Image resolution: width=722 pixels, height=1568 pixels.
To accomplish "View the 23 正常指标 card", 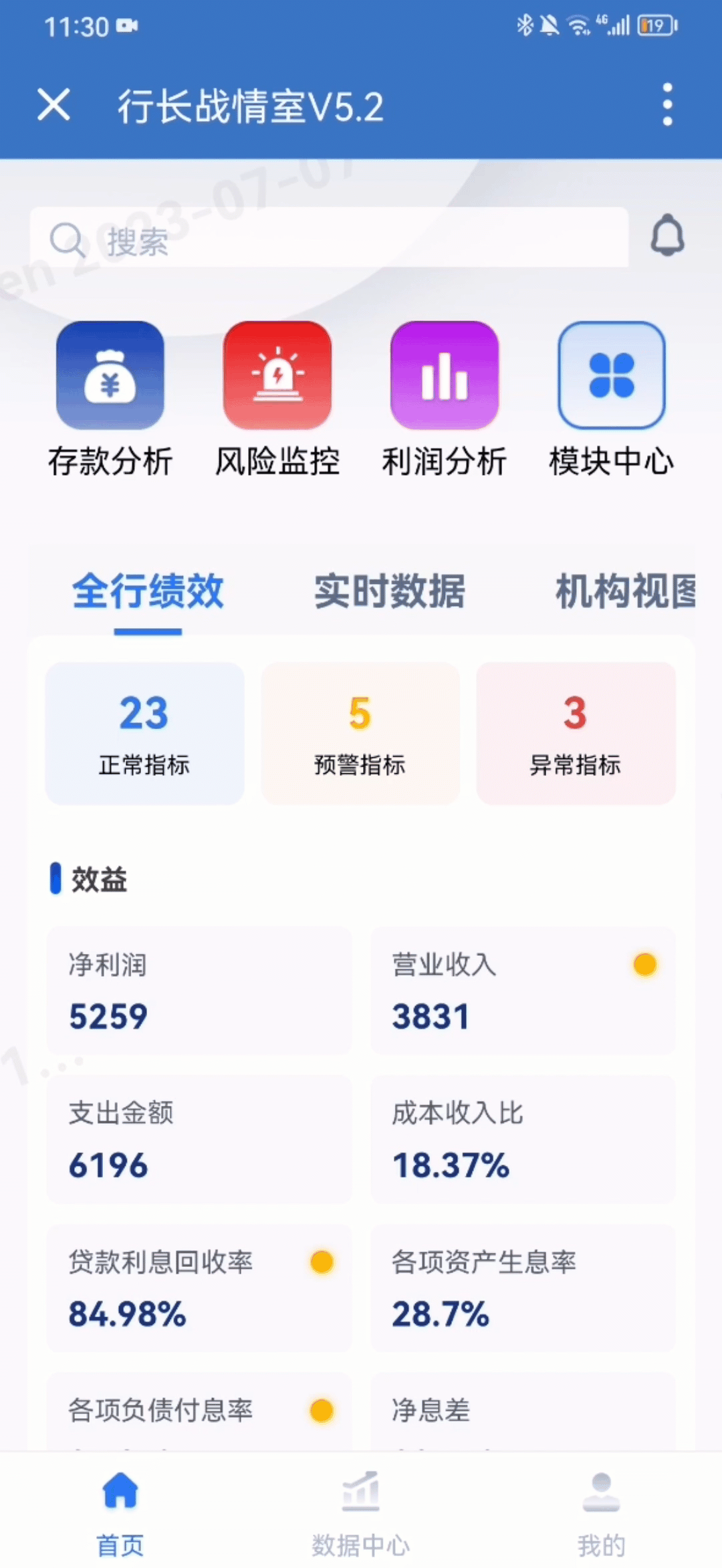I will coord(144,733).
